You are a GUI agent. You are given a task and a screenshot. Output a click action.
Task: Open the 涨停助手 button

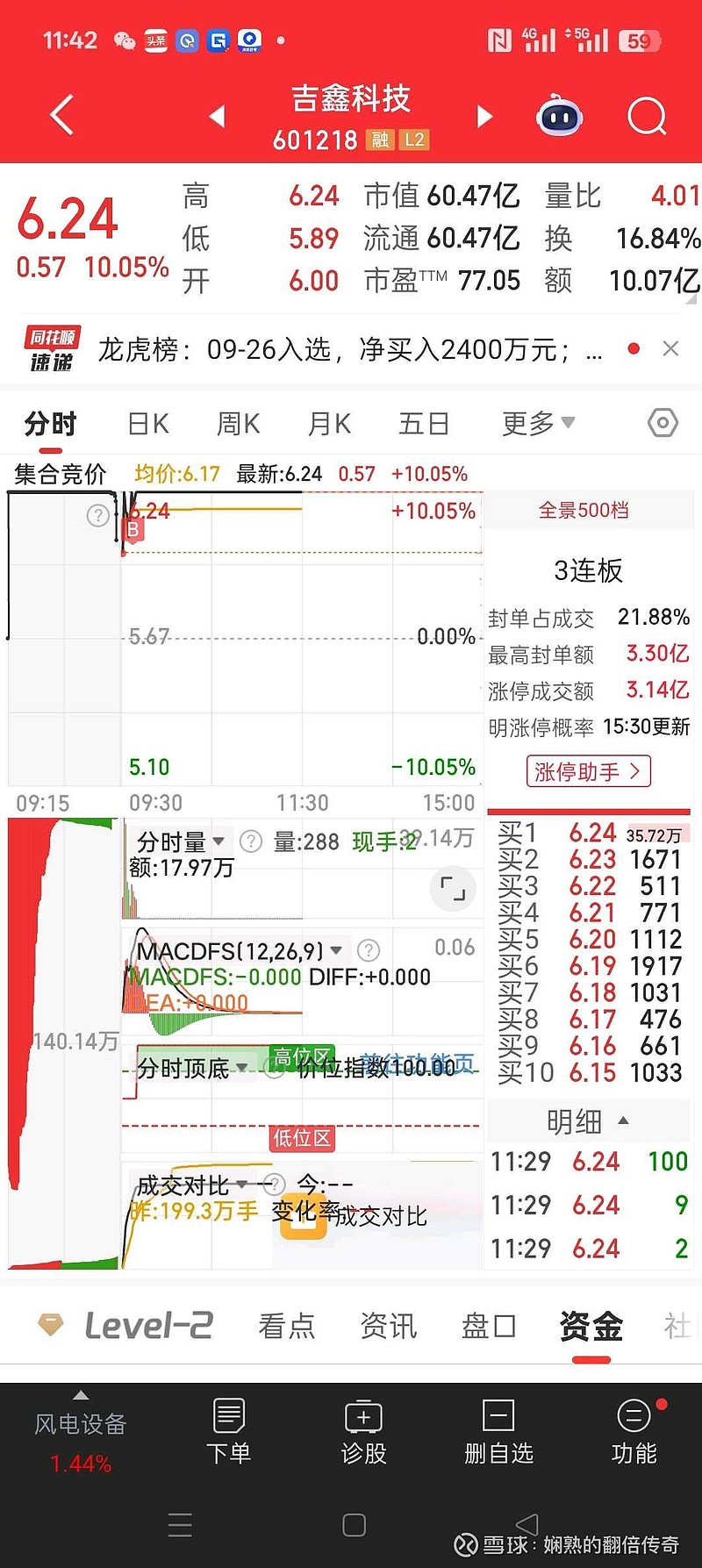587,772
